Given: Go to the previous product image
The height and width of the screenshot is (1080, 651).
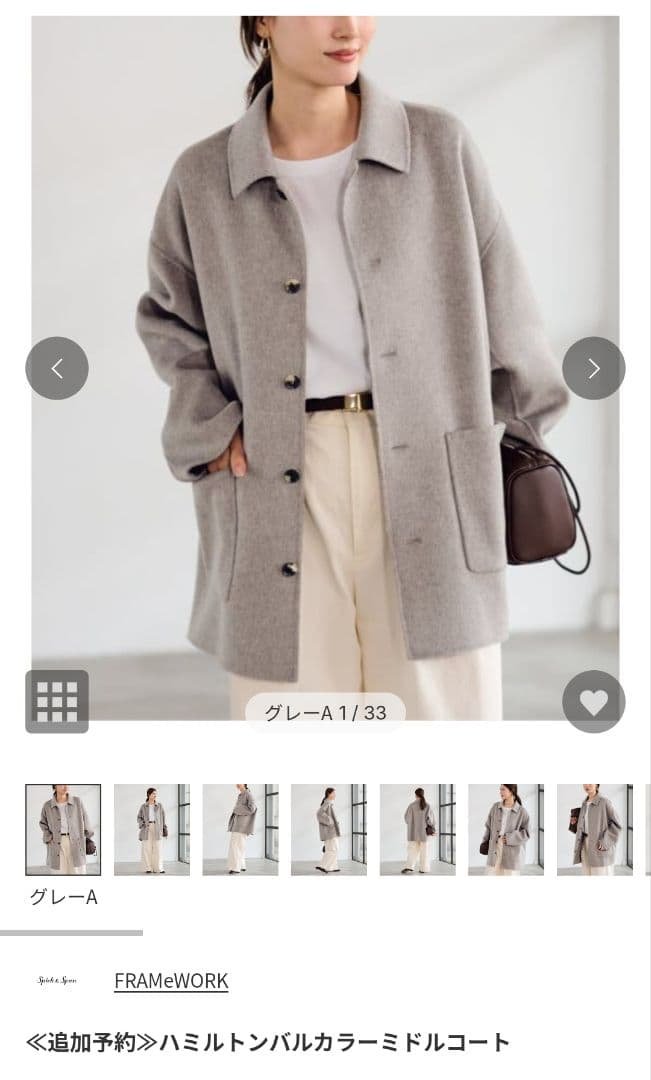Looking at the screenshot, I should (57, 368).
